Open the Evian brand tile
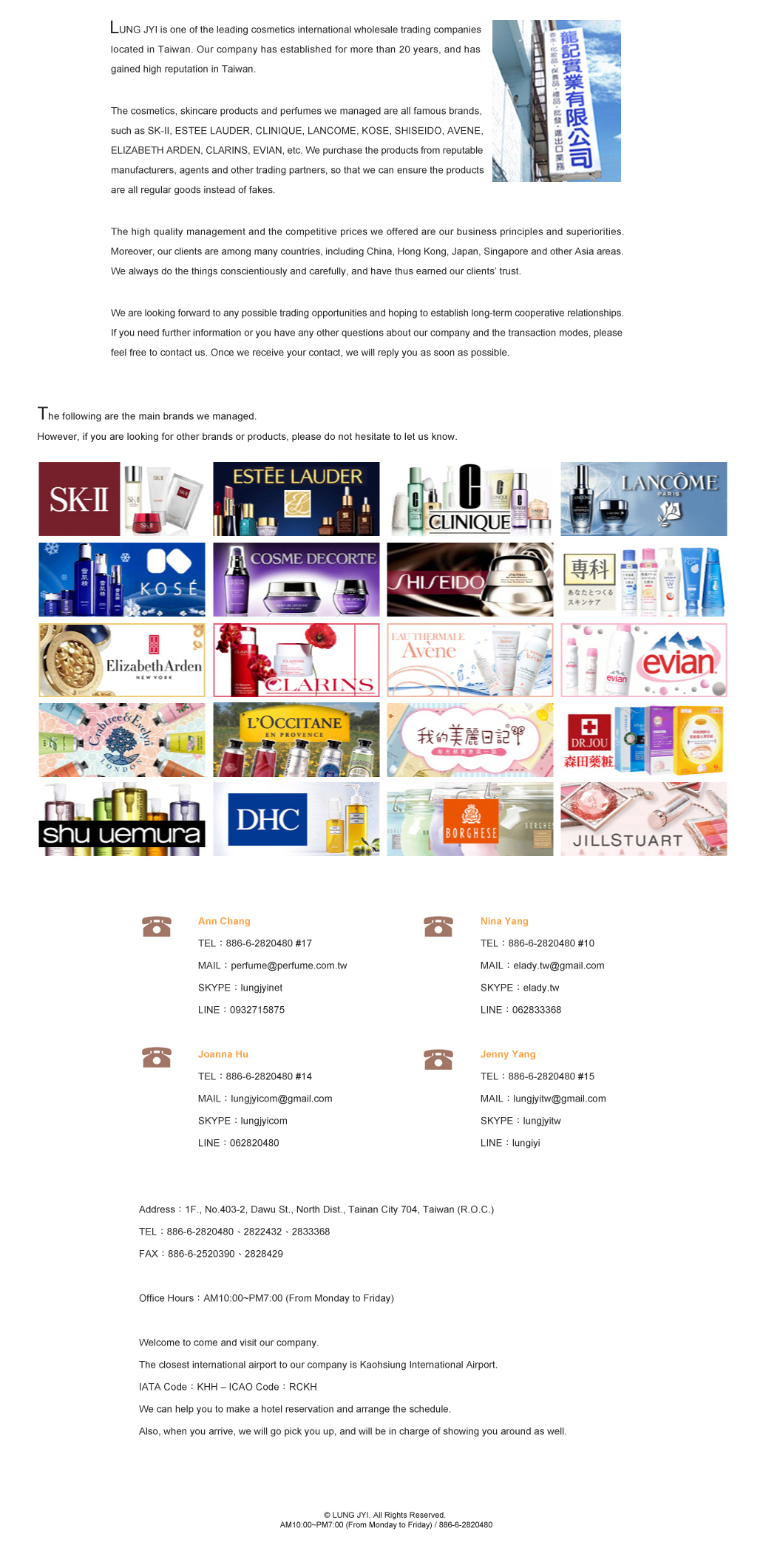 [x=643, y=660]
